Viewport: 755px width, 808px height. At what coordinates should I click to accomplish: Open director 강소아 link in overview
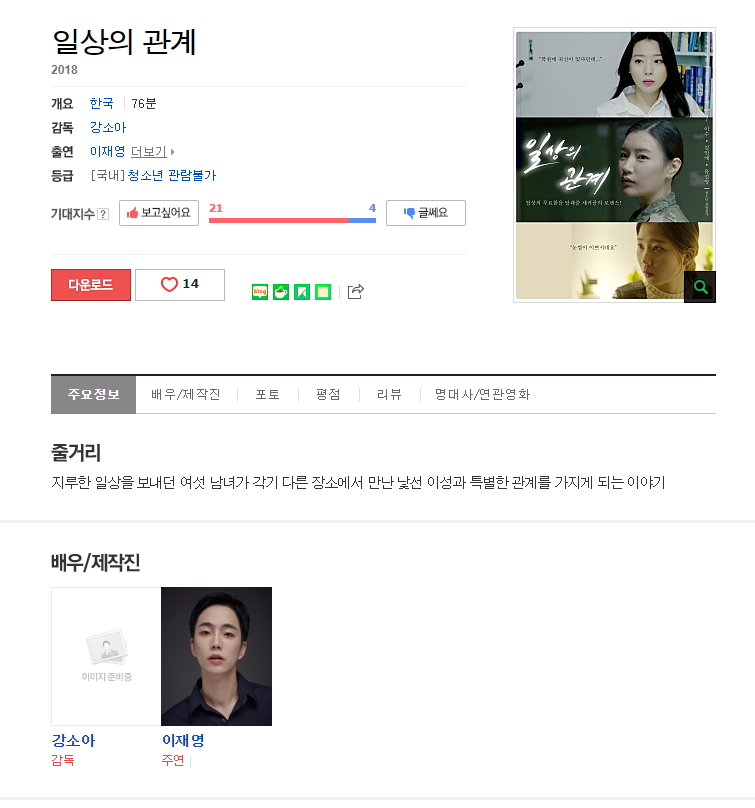[108, 128]
